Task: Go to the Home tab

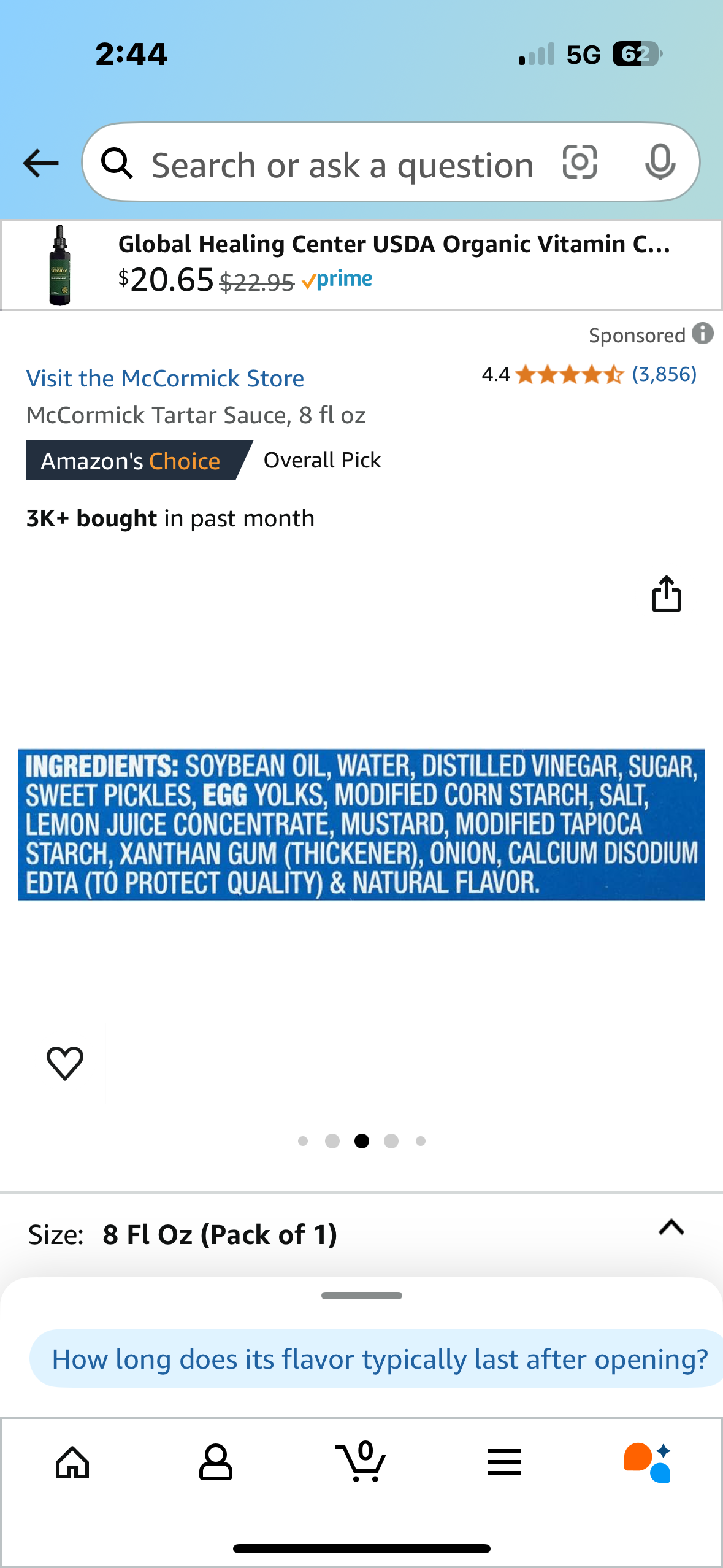Action: coord(72,1463)
